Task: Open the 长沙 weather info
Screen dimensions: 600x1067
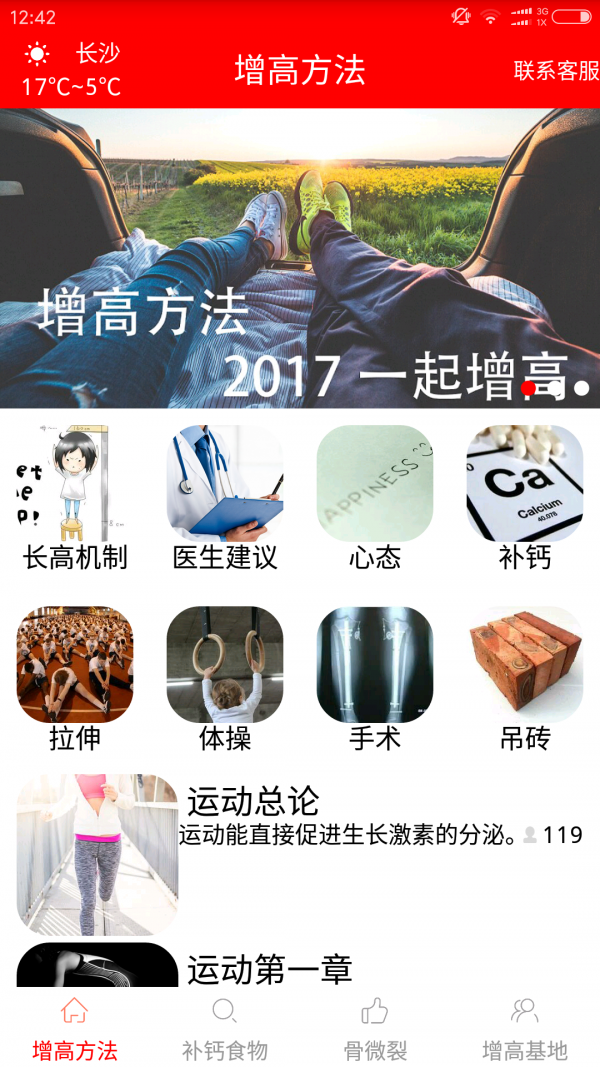Action: [72, 70]
